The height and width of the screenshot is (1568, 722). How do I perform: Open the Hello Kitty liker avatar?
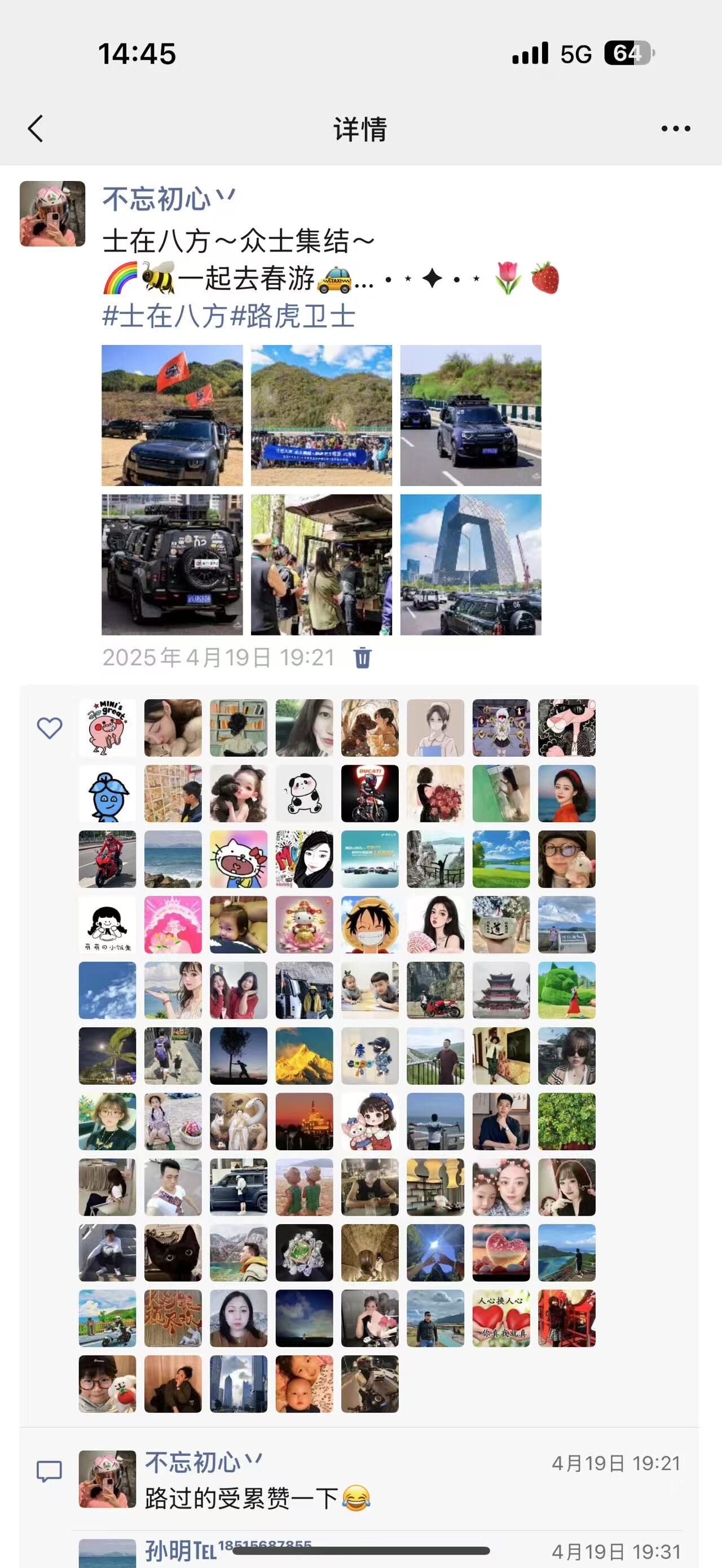[x=238, y=859]
